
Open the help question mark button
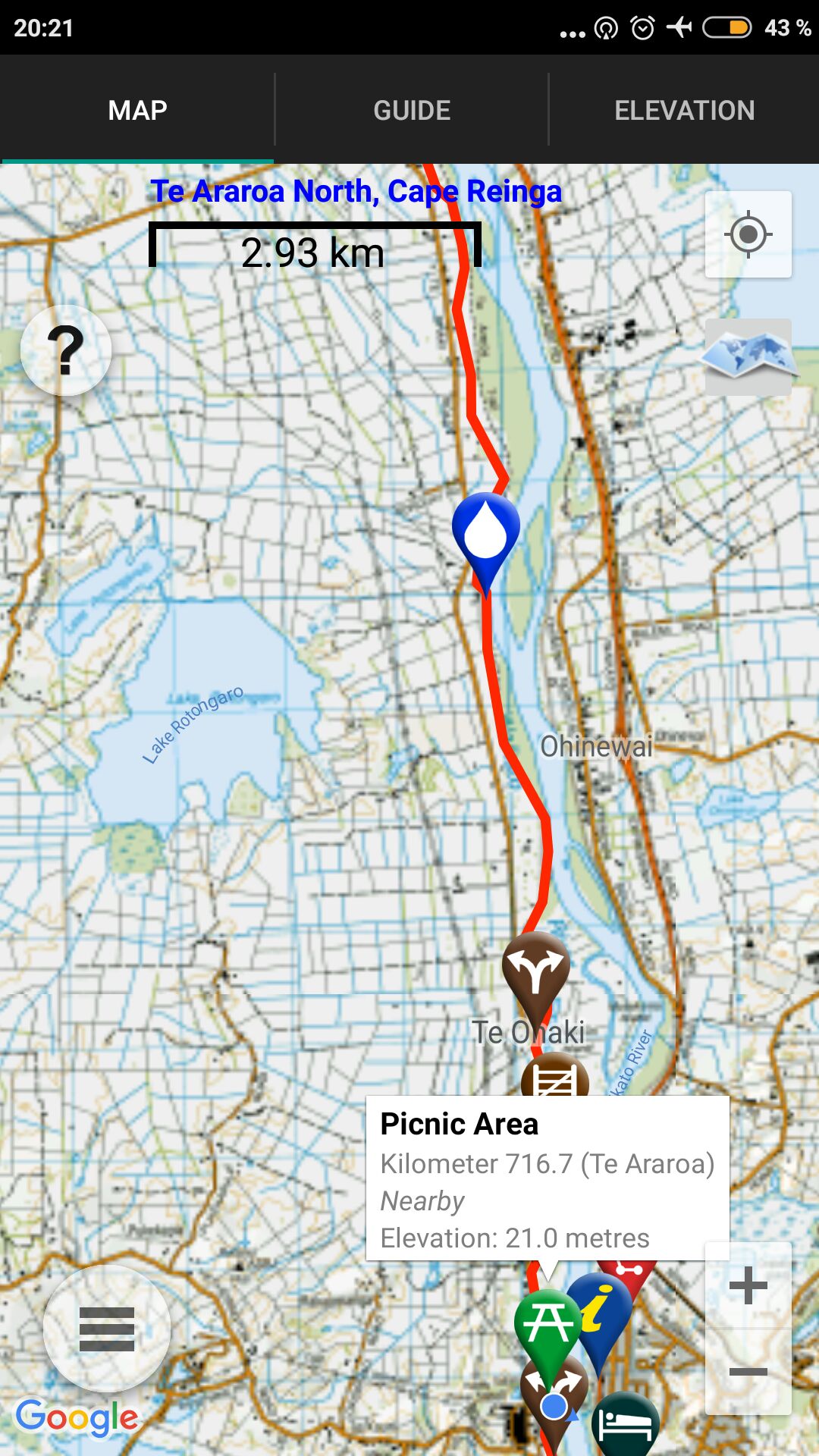66,350
